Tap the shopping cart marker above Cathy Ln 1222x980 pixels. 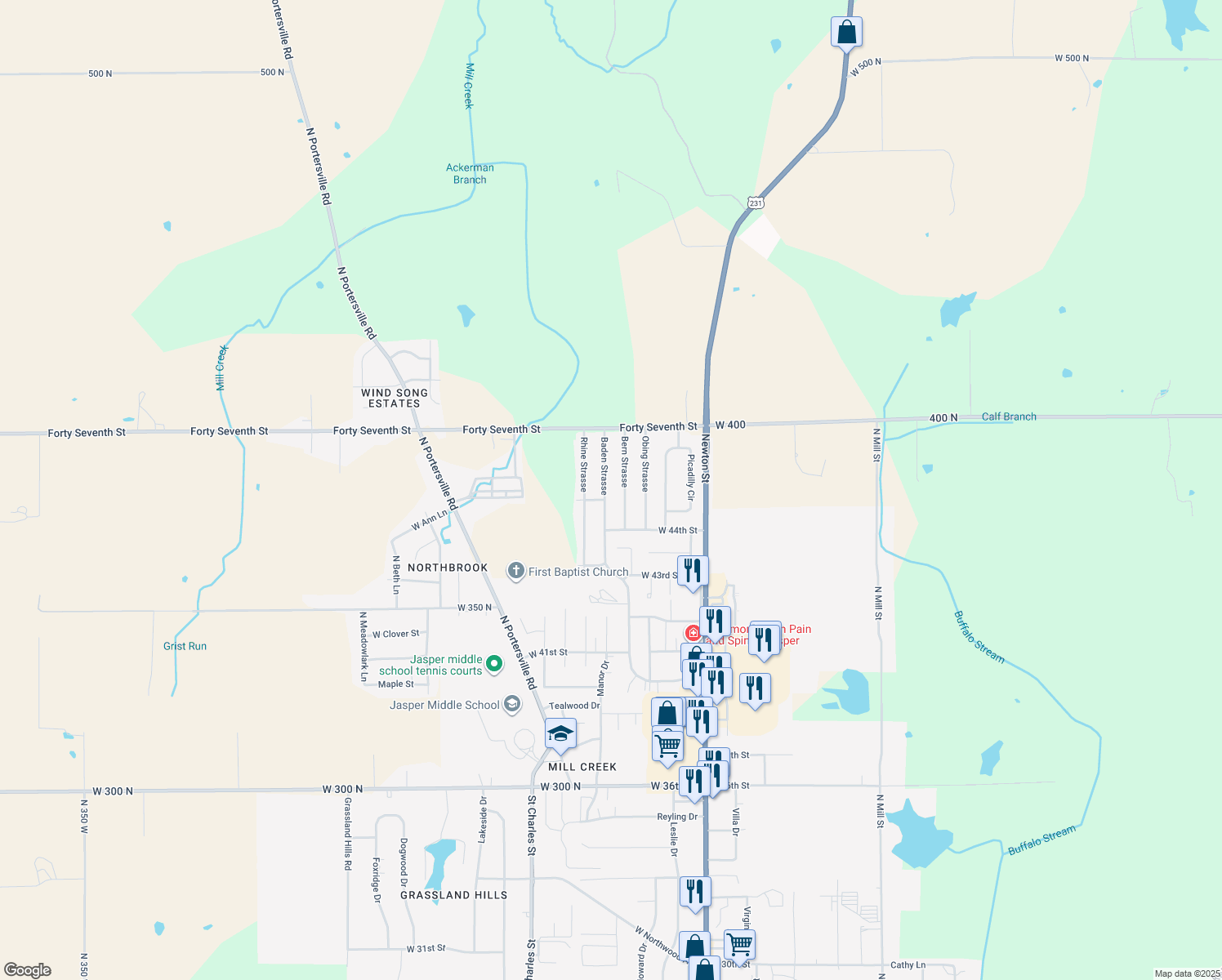[x=739, y=945]
